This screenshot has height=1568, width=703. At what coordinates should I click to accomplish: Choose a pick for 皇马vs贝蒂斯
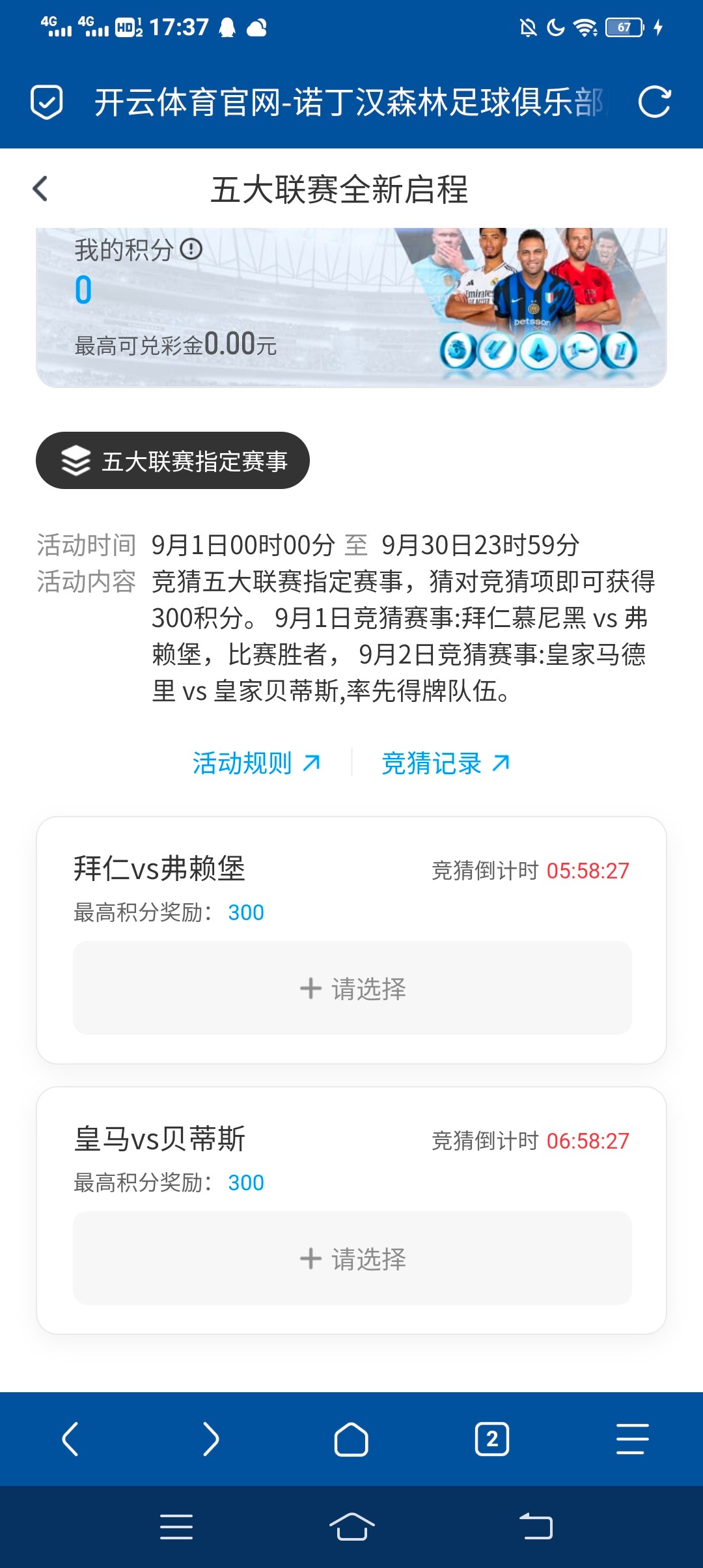click(x=352, y=1258)
